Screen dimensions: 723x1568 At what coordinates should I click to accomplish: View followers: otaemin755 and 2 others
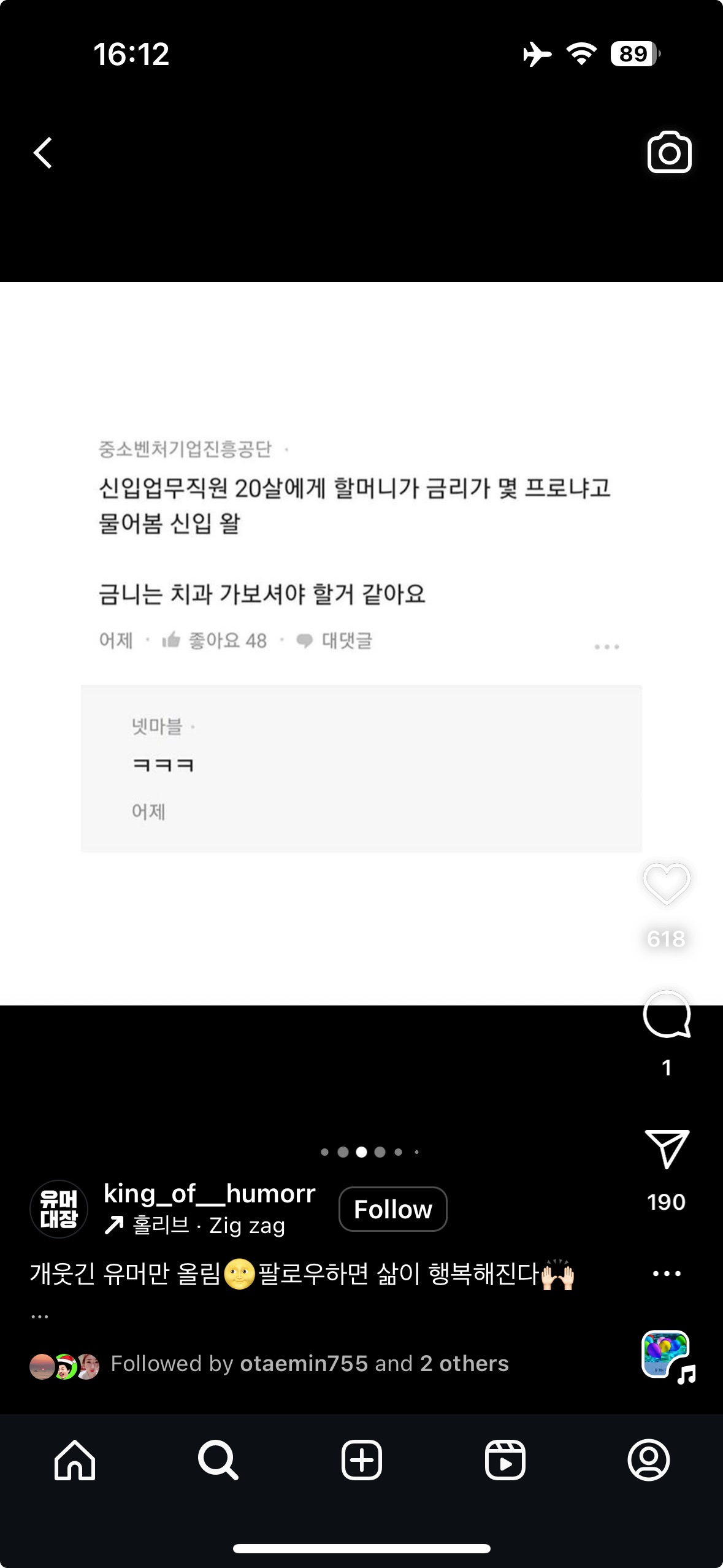[309, 1364]
